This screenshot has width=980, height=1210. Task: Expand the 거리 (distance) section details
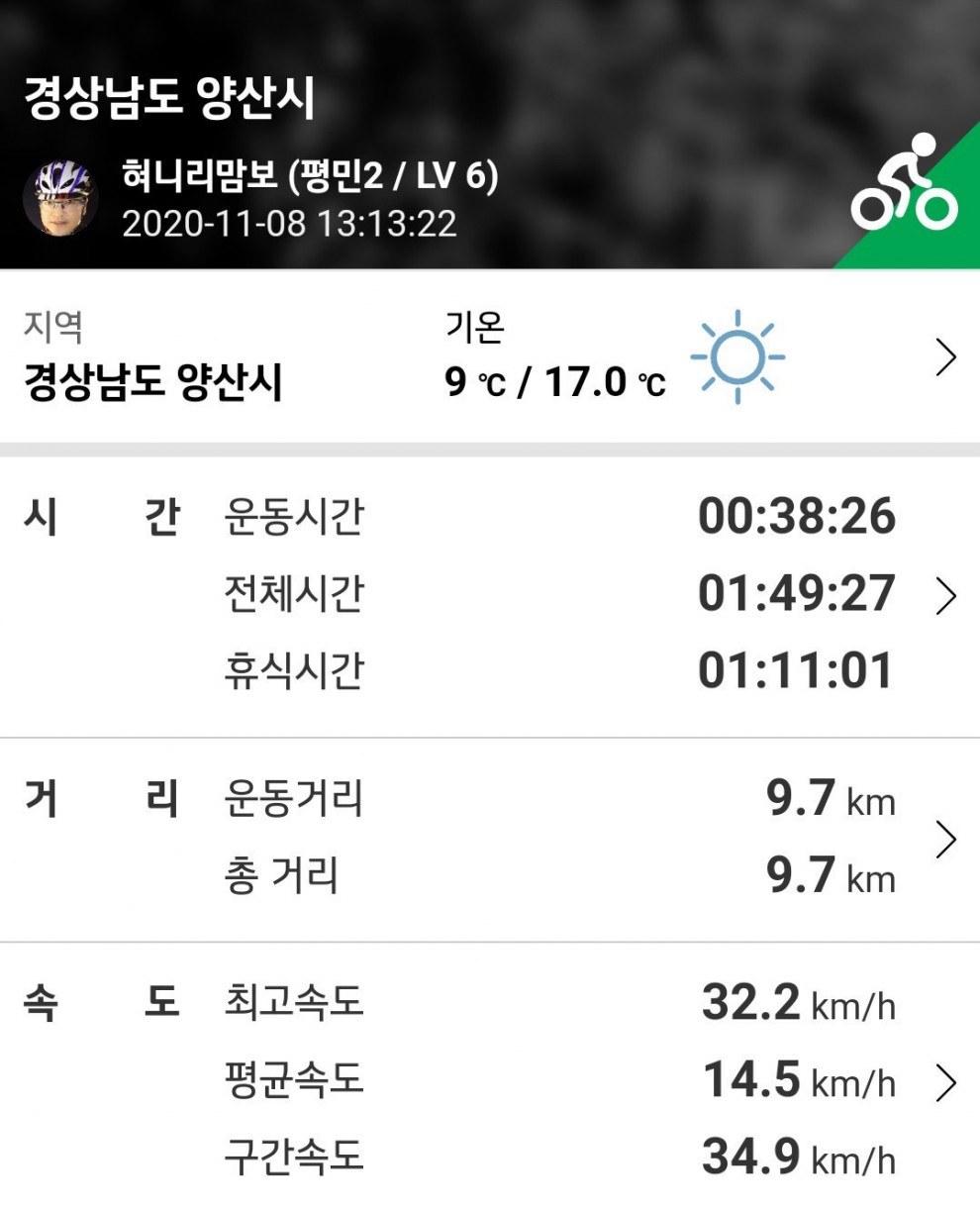(x=945, y=840)
